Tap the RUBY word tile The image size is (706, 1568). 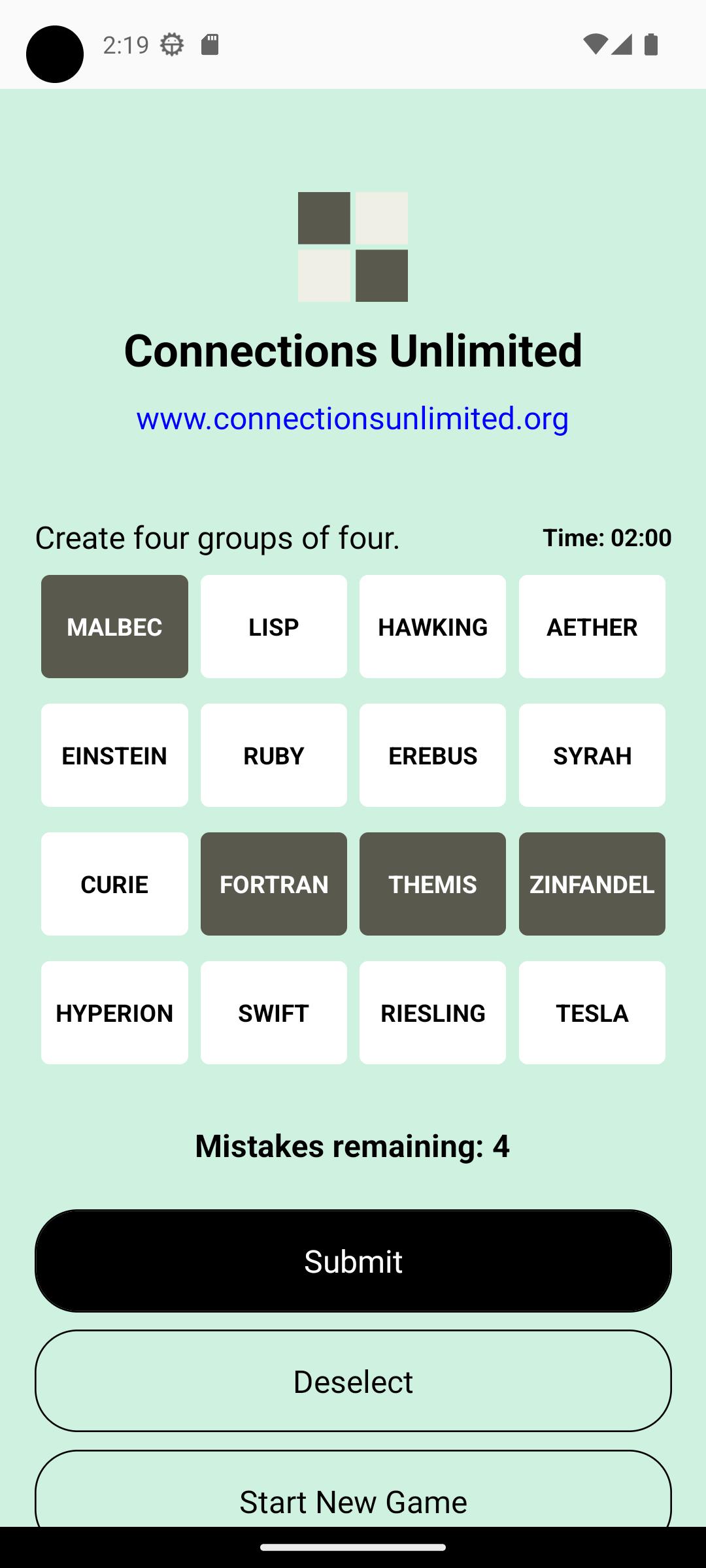[x=274, y=755]
